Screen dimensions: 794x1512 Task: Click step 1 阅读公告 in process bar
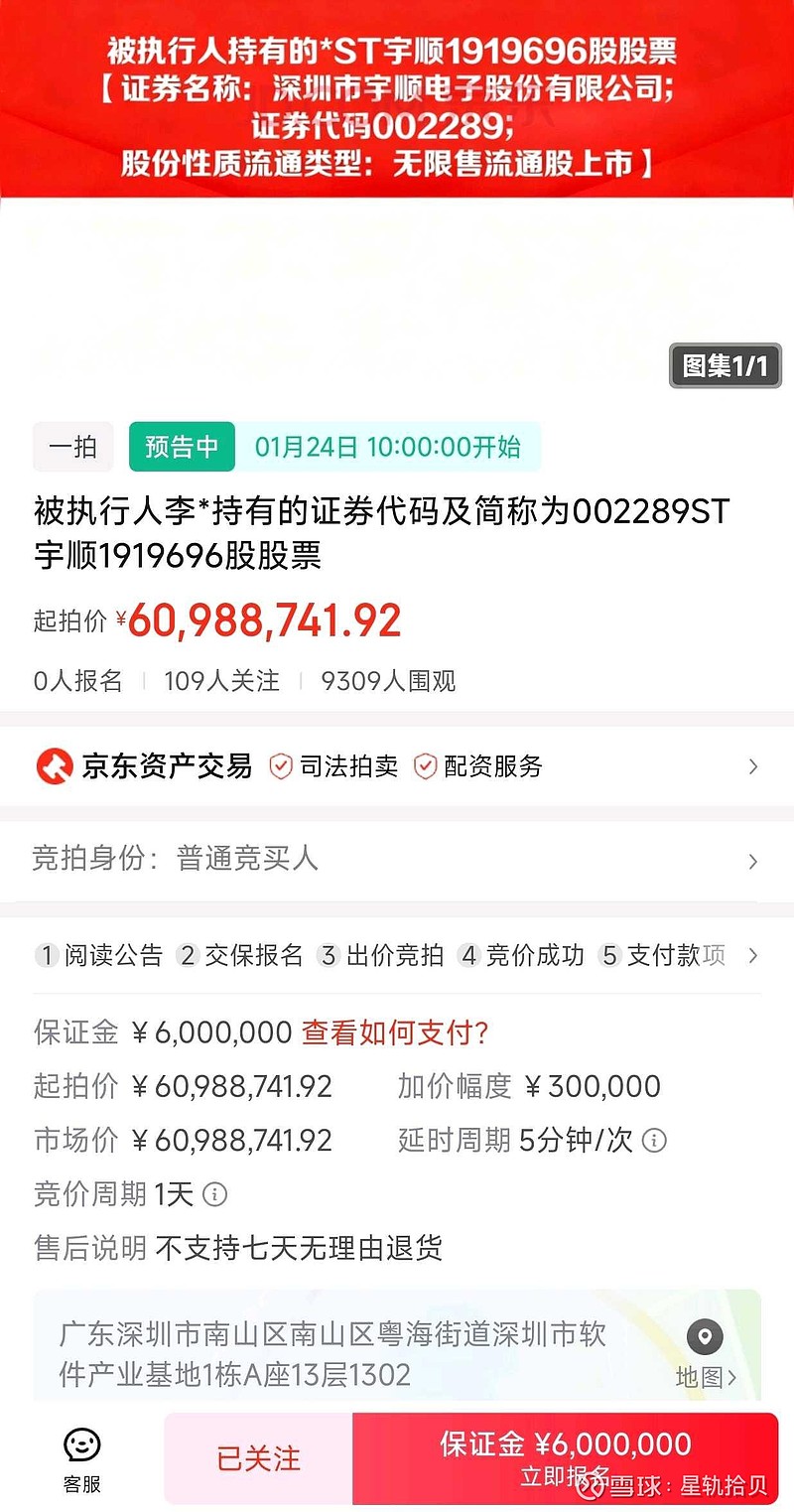(x=84, y=955)
